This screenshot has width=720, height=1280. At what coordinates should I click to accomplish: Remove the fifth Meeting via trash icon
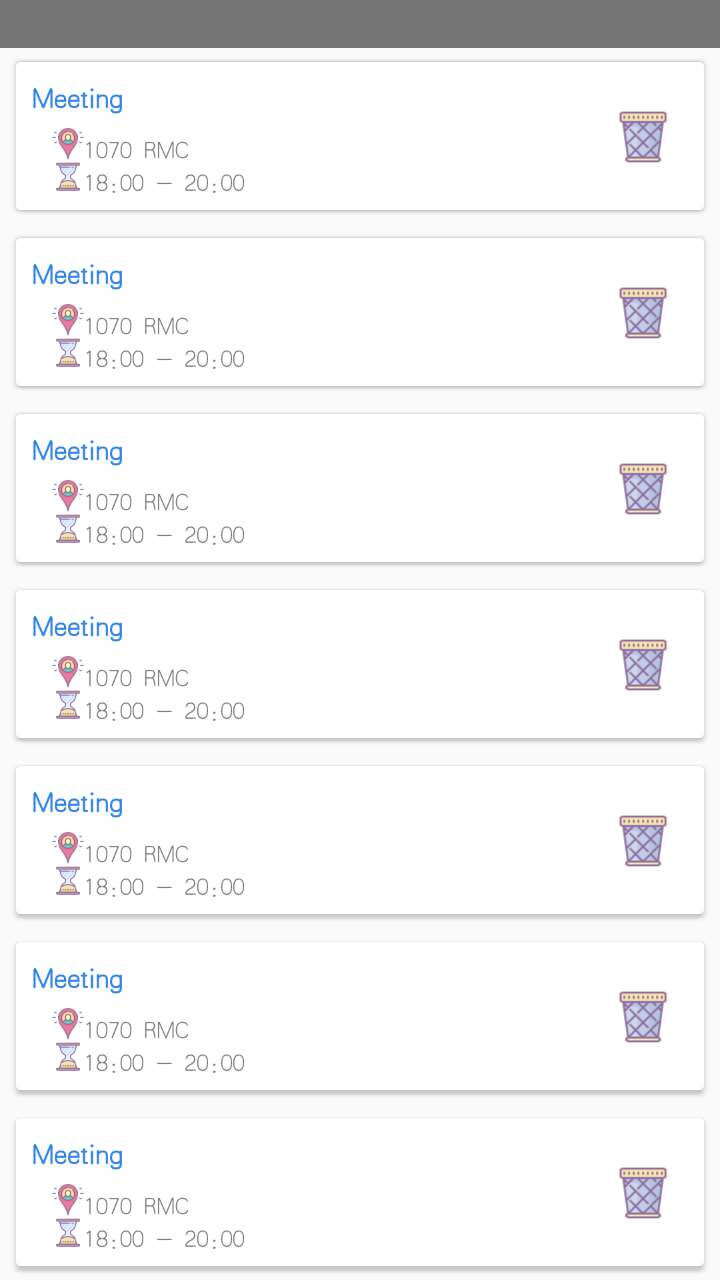[x=642, y=840]
